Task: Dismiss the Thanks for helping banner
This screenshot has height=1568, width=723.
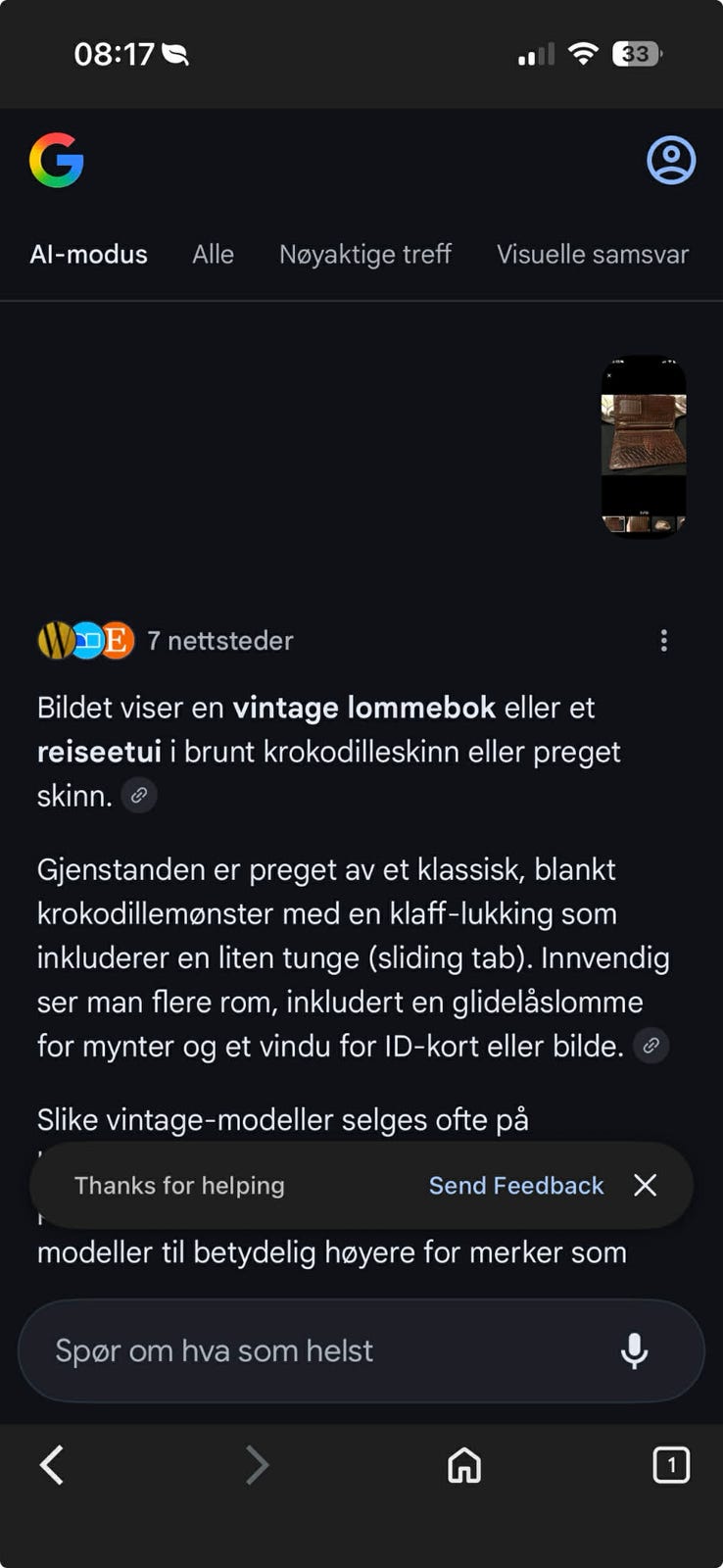Action: (646, 1185)
